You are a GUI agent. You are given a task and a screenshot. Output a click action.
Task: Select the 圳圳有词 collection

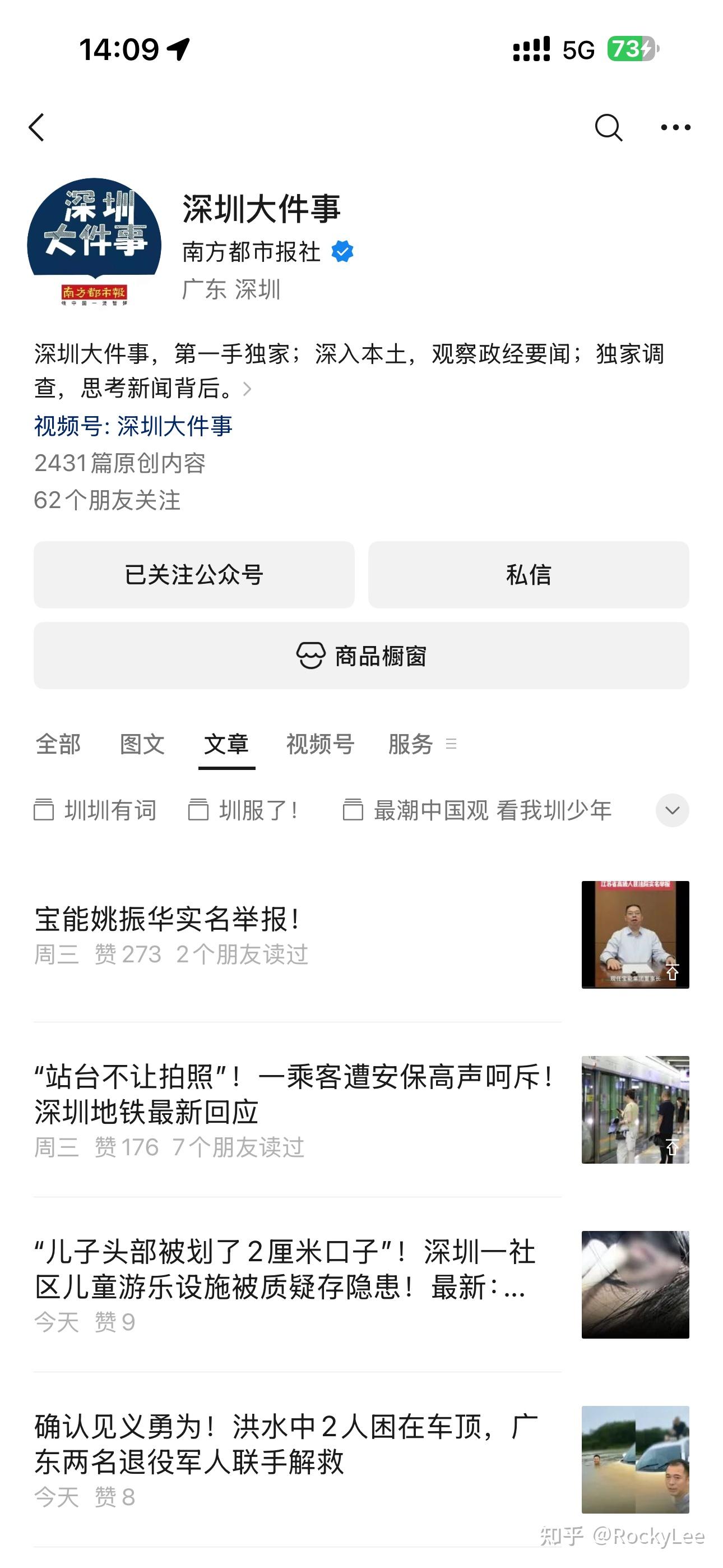coord(95,811)
